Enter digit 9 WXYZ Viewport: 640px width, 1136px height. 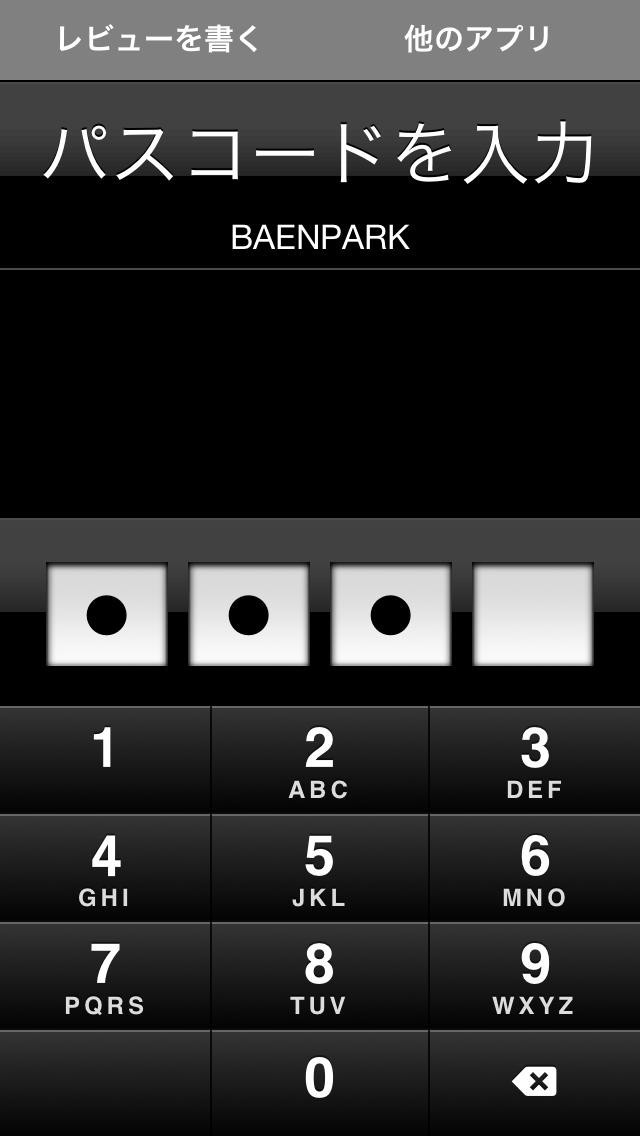[534, 976]
